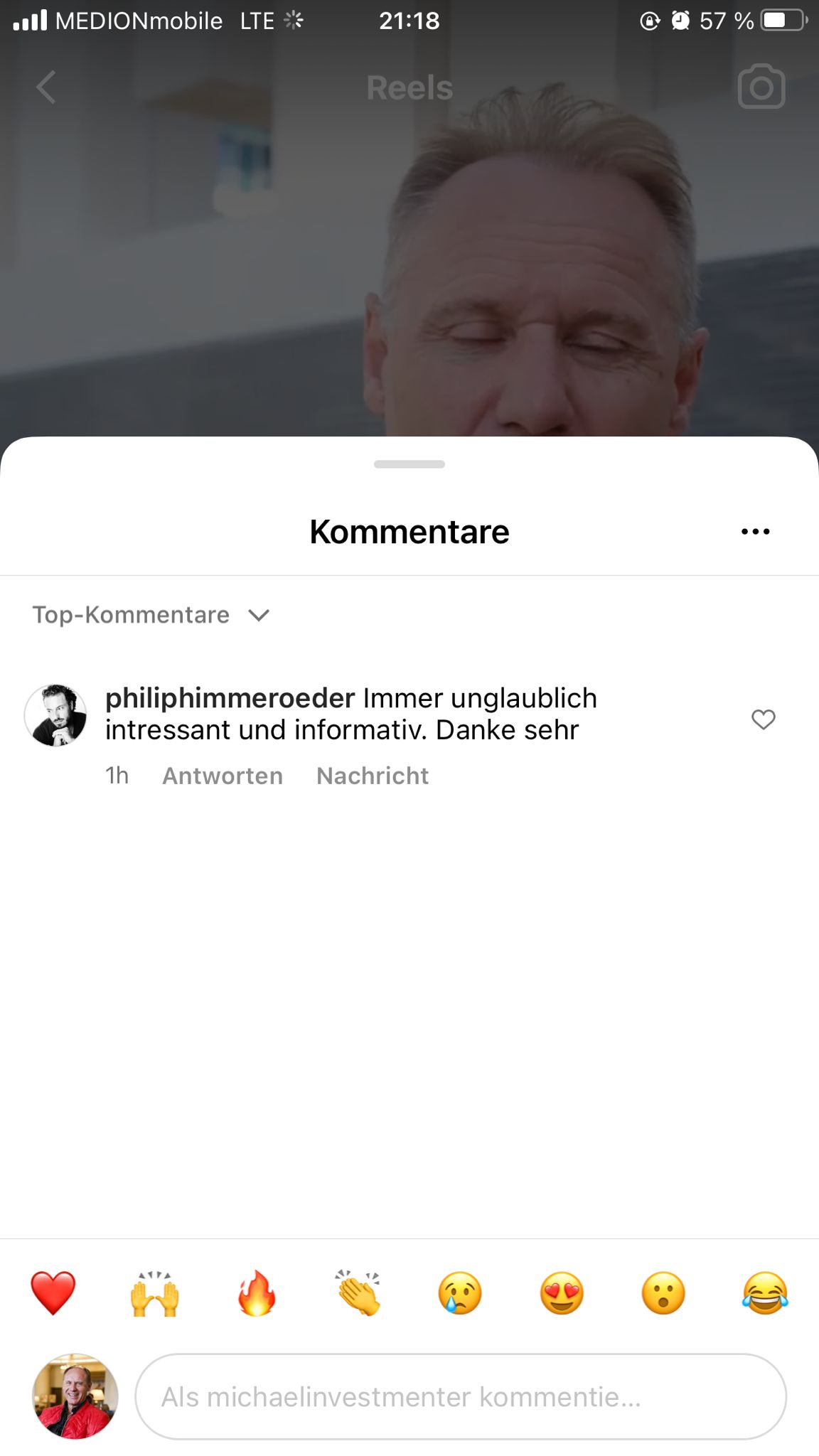Image resolution: width=819 pixels, height=1456 pixels.
Task: Open the comments overflow menu
Action: point(755,532)
